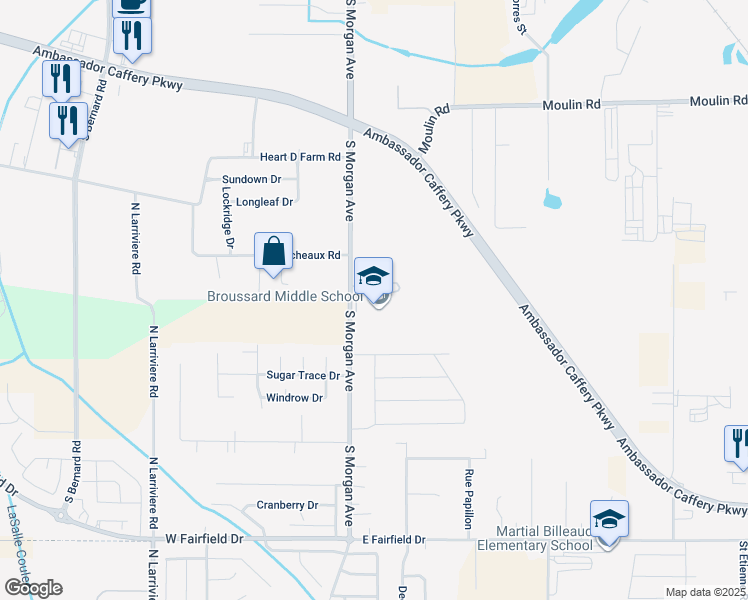The height and width of the screenshot is (600, 748).
Task: Tap the coffee cup cafe marker
Action: [x=132, y=8]
